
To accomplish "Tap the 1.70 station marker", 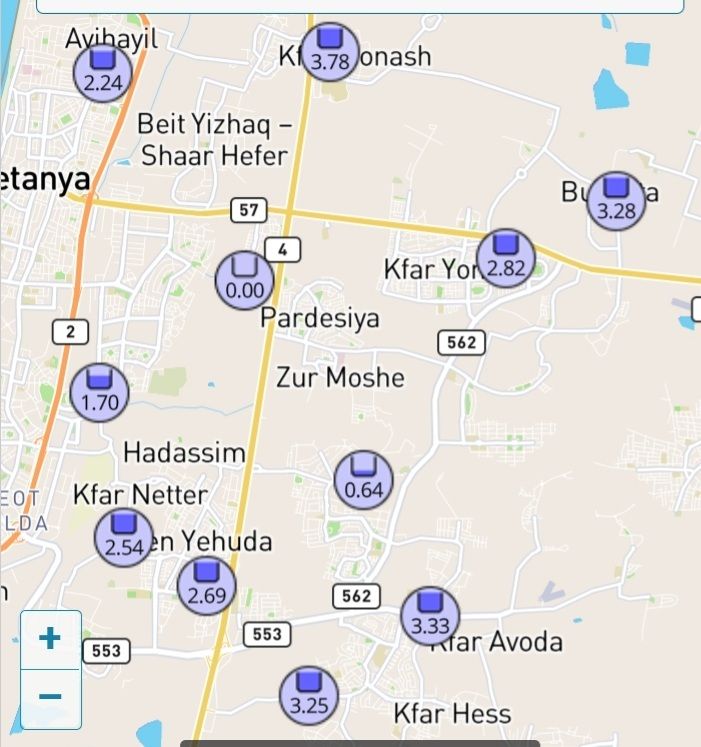I will click(100, 393).
